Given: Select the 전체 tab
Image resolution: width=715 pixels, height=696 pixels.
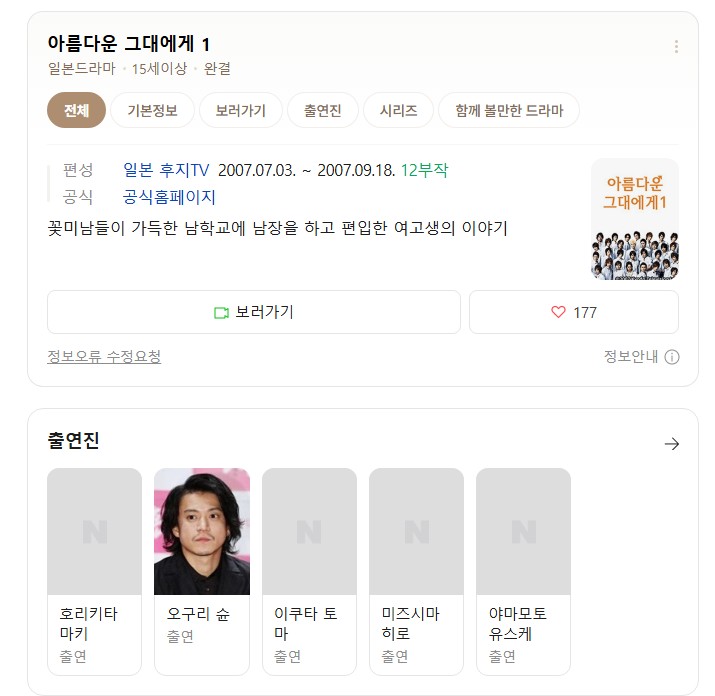Looking at the screenshot, I should click(76, 111).
